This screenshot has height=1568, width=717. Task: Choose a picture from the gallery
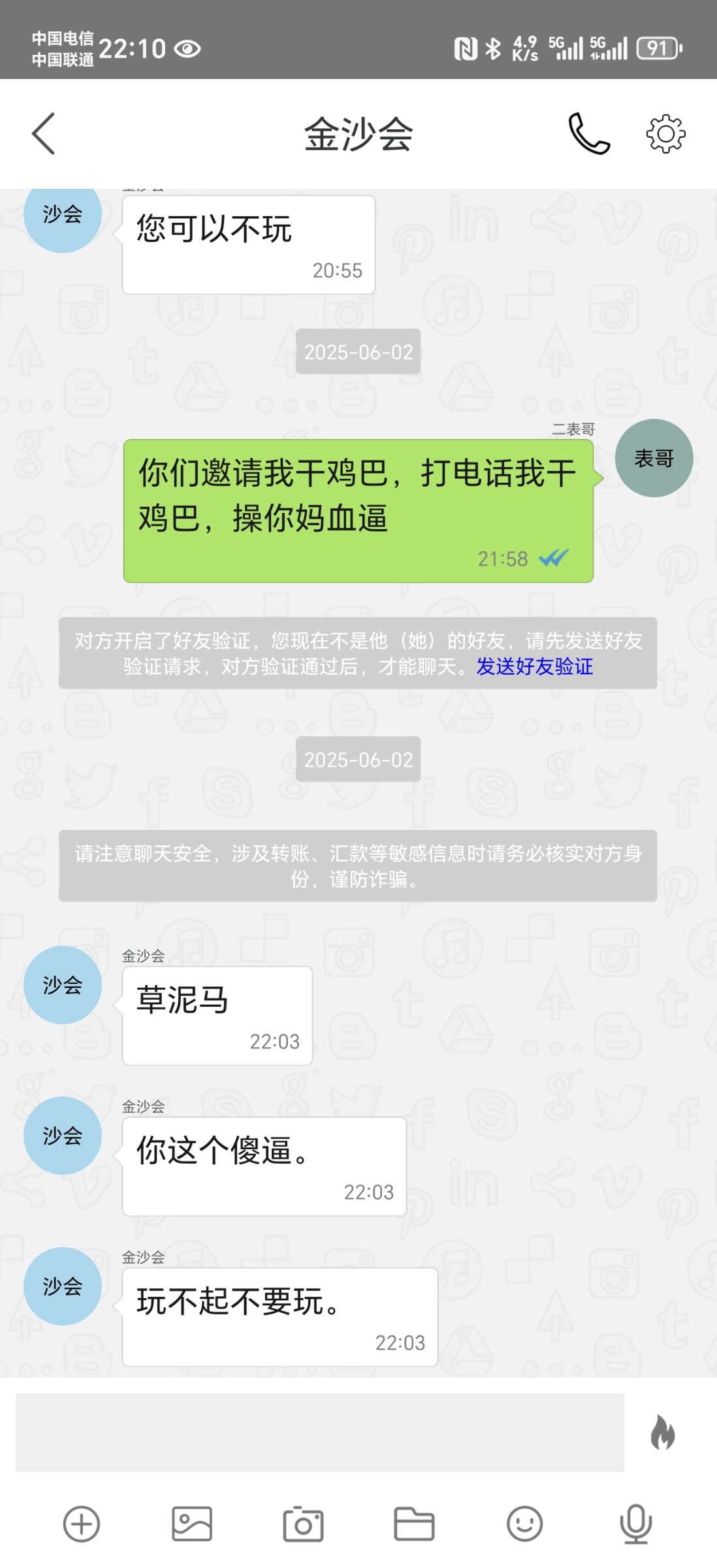192,1524
